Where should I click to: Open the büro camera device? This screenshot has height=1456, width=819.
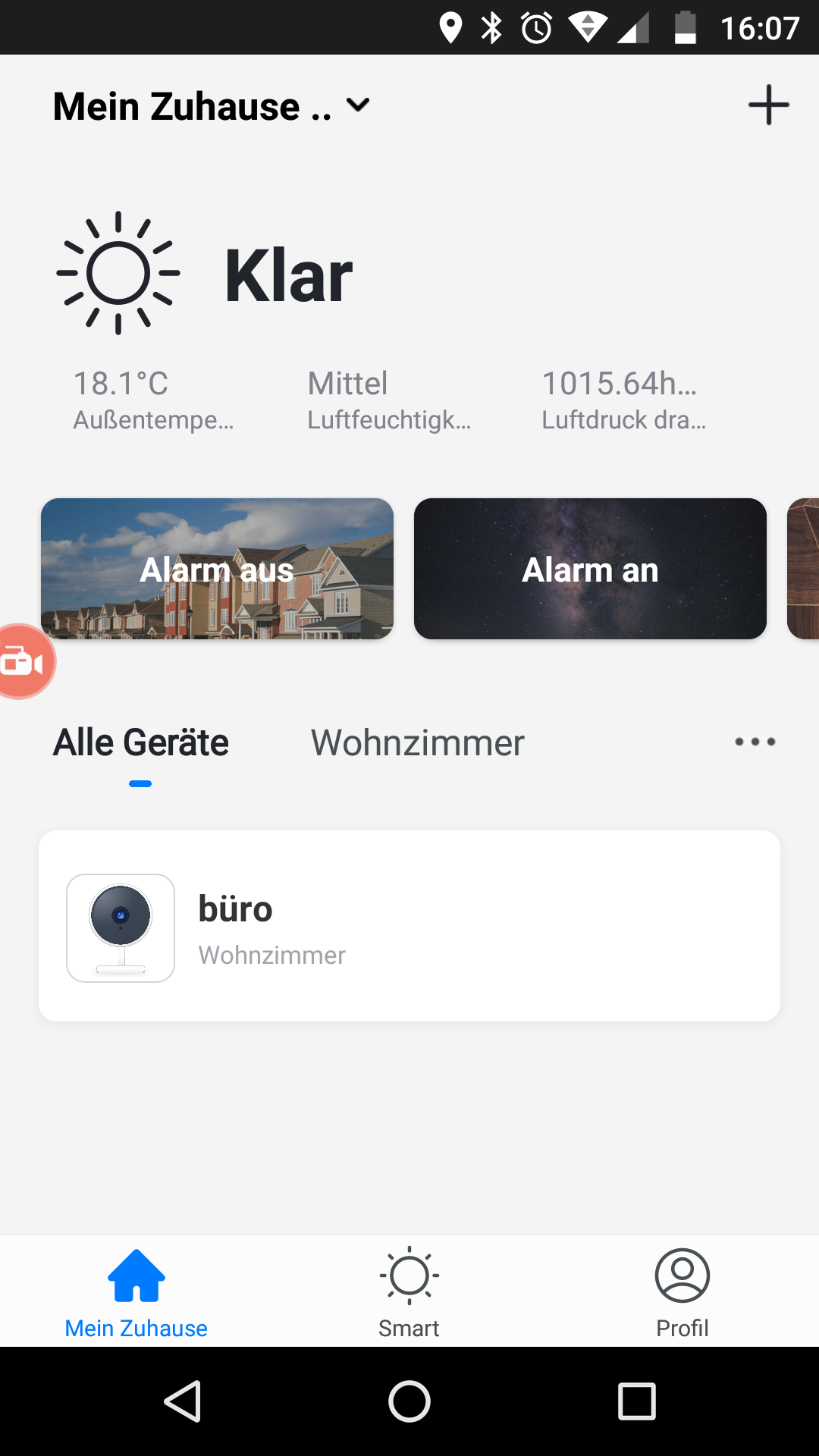click(409, 926)
